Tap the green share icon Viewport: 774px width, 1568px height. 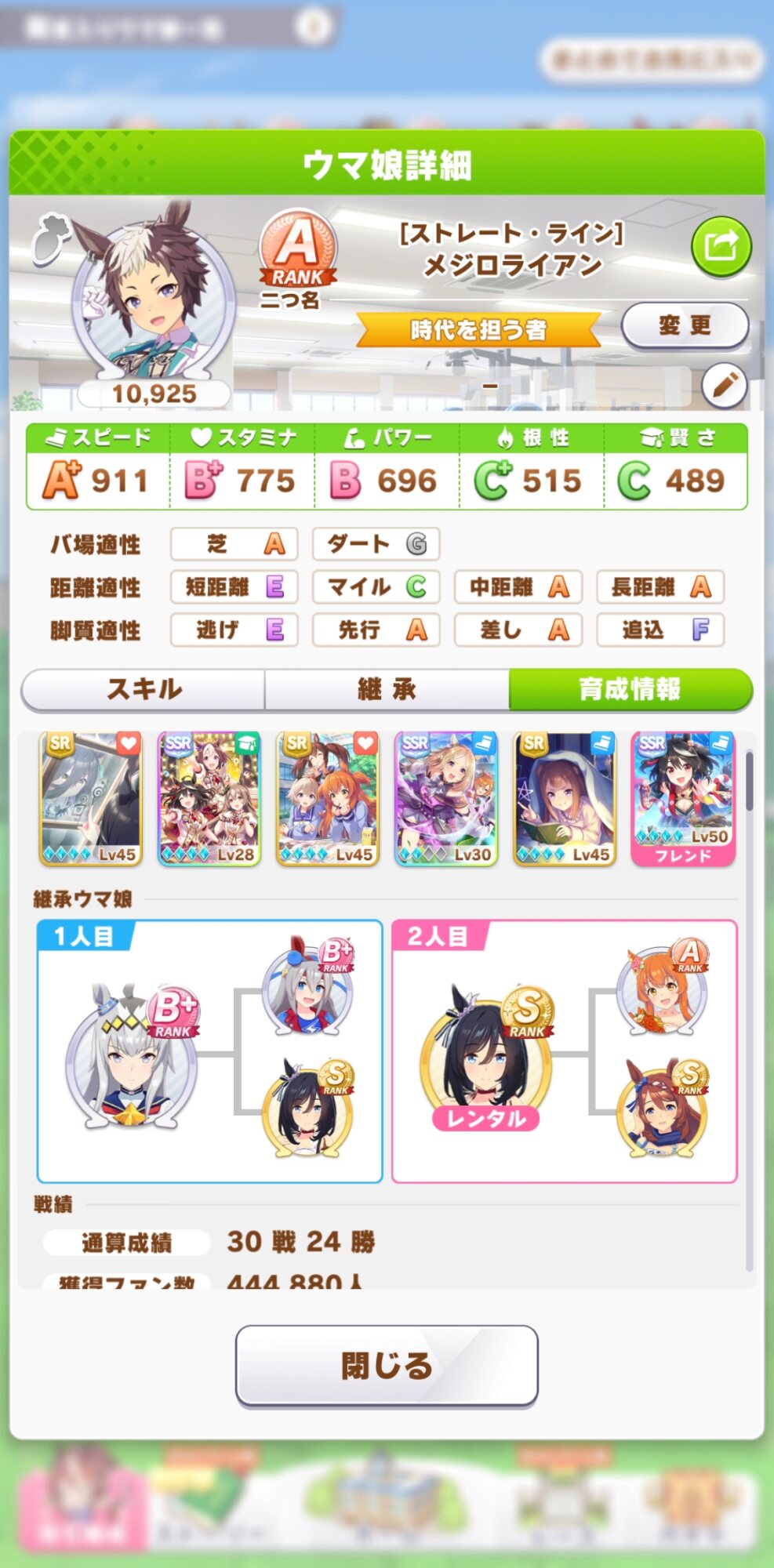pyautogui.click(x=721, y=247)
